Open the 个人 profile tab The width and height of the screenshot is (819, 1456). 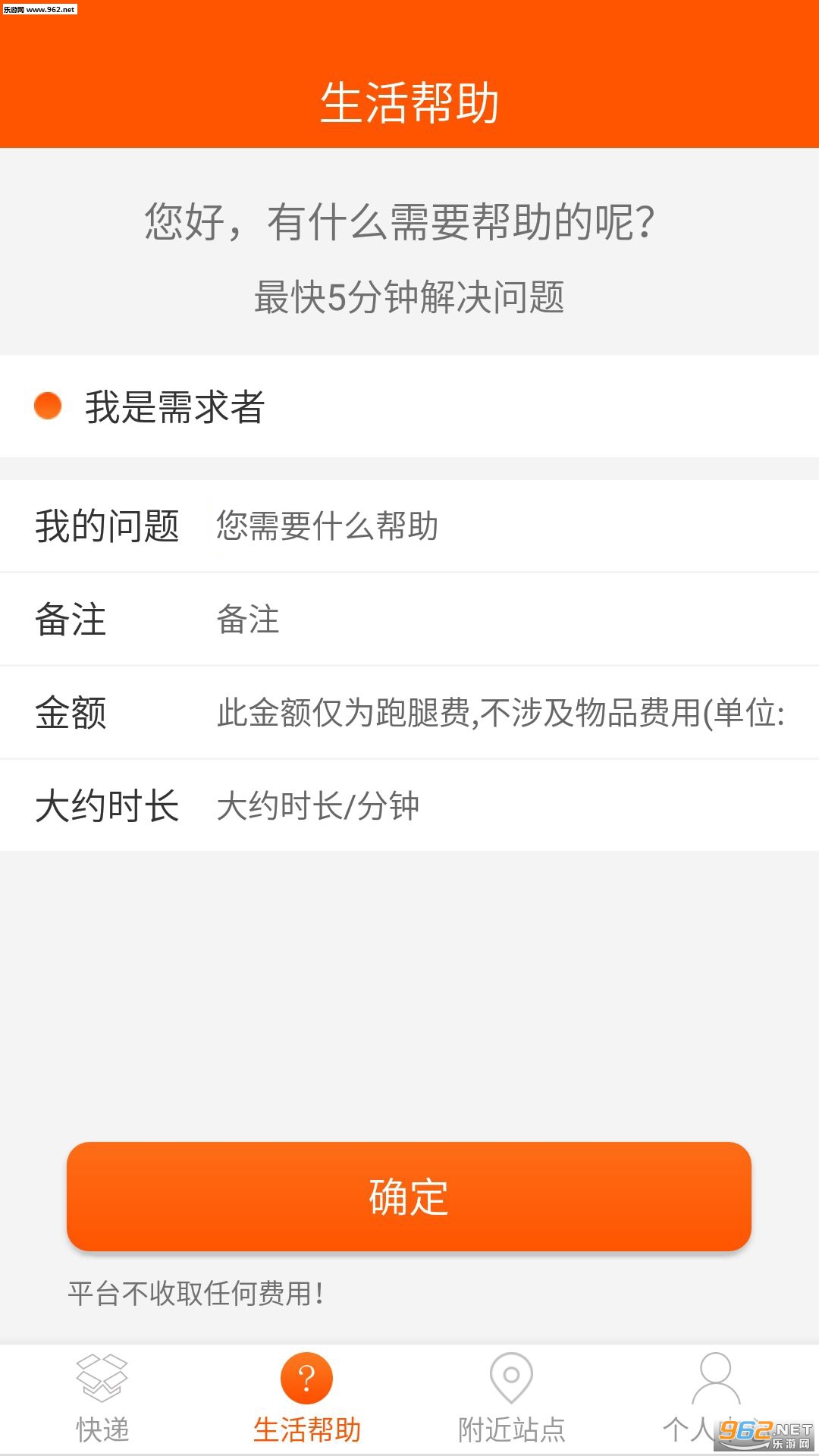(x=717, y=1400)
